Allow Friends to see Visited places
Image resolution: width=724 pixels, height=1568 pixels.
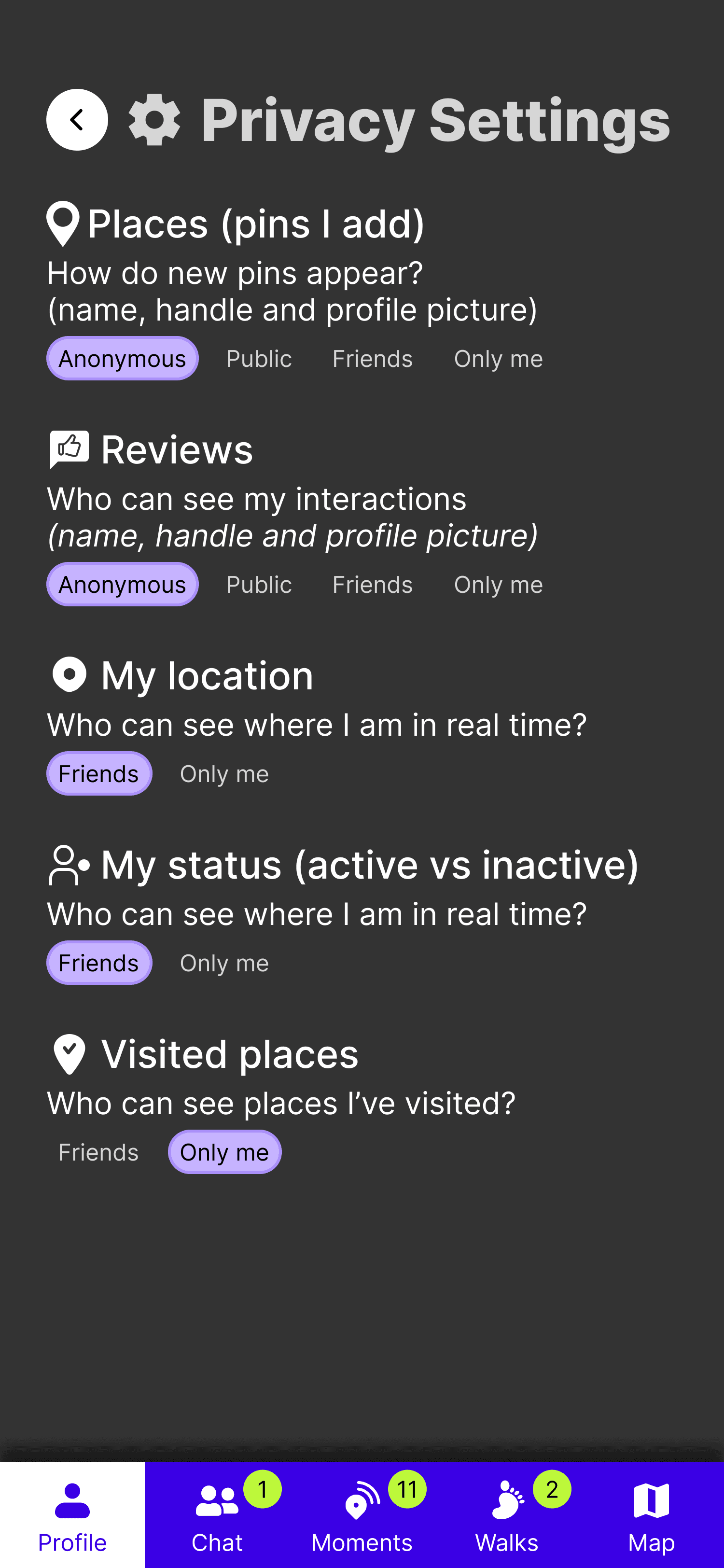click(98, 1152)
